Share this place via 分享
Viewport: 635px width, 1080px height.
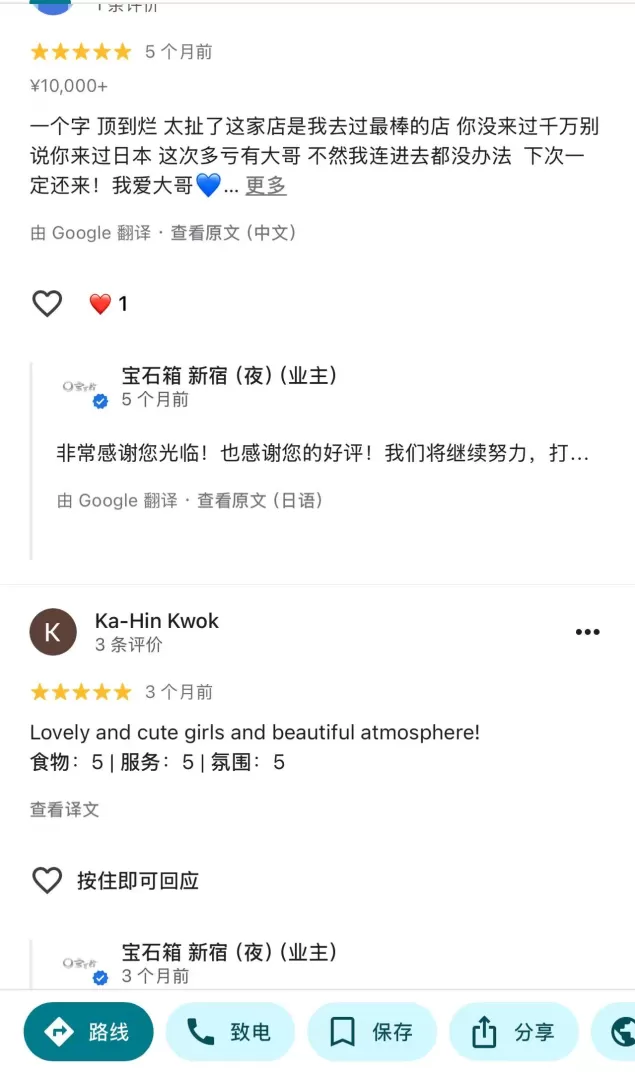pyautogui.click(x=513, y=1031)
